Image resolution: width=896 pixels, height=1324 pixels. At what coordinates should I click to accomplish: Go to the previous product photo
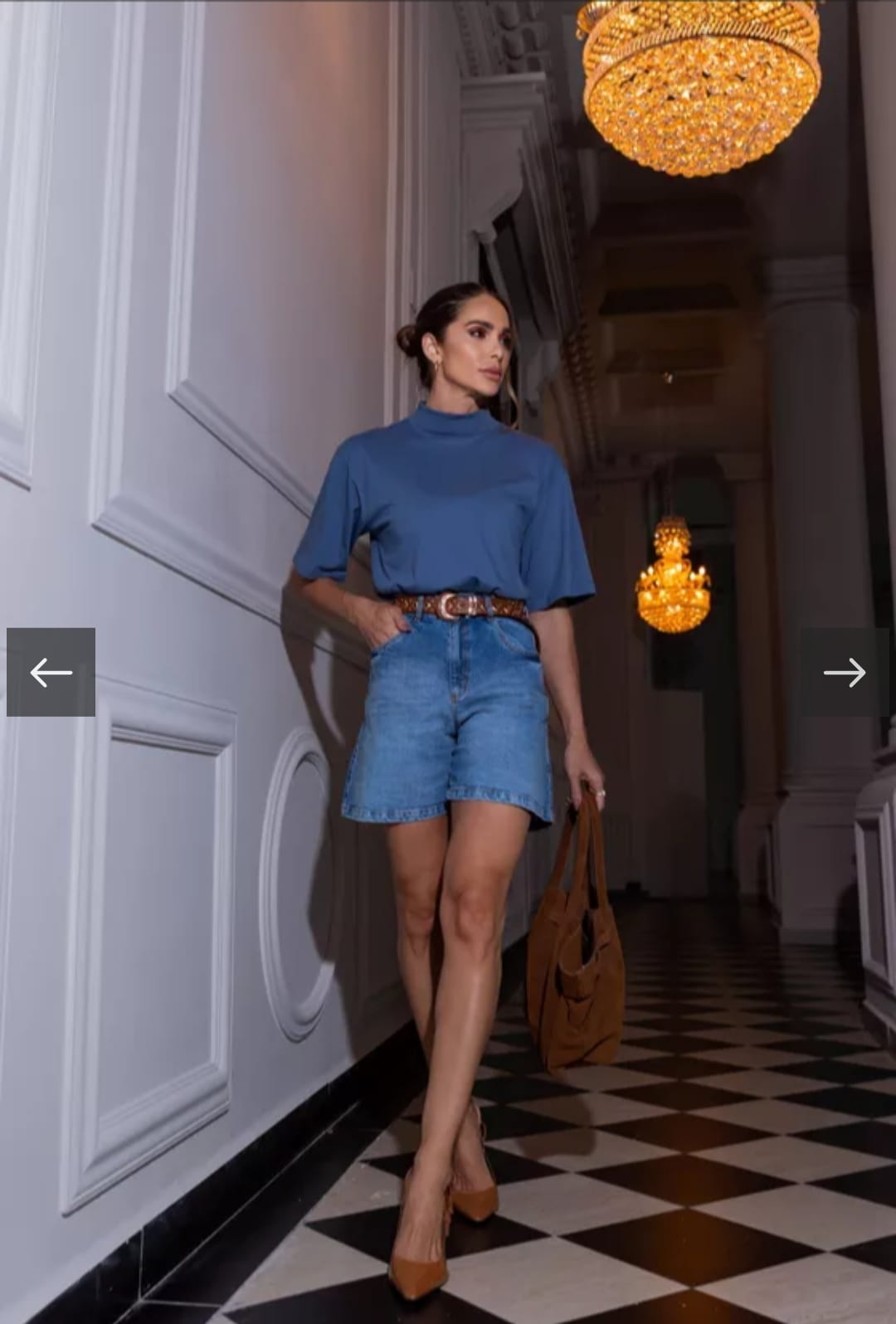[x=51, y=672]
